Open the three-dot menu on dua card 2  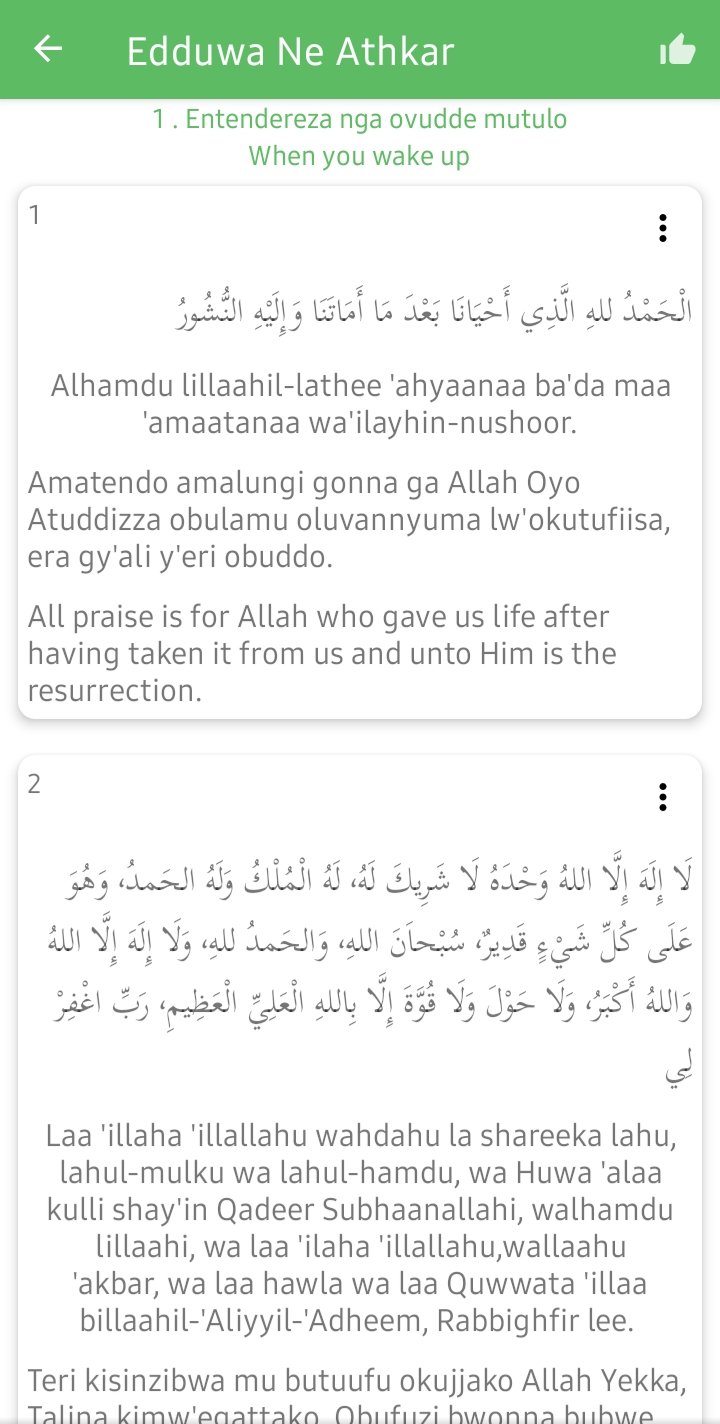(662, 797)
